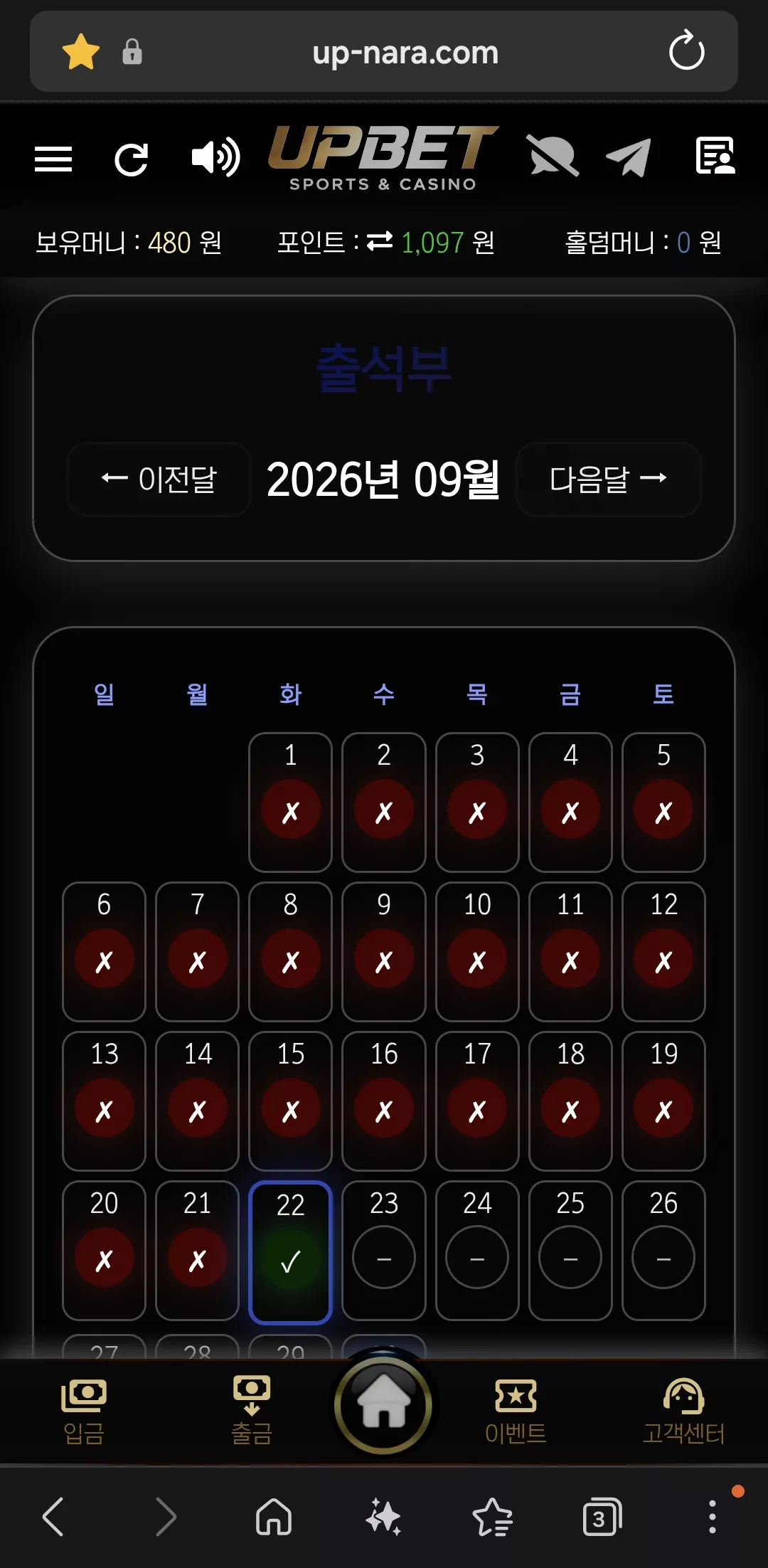This screenshot has width=768, height=1568.
Task: Tap the crossed-out chat bubble icon
Action: (553, 155)
